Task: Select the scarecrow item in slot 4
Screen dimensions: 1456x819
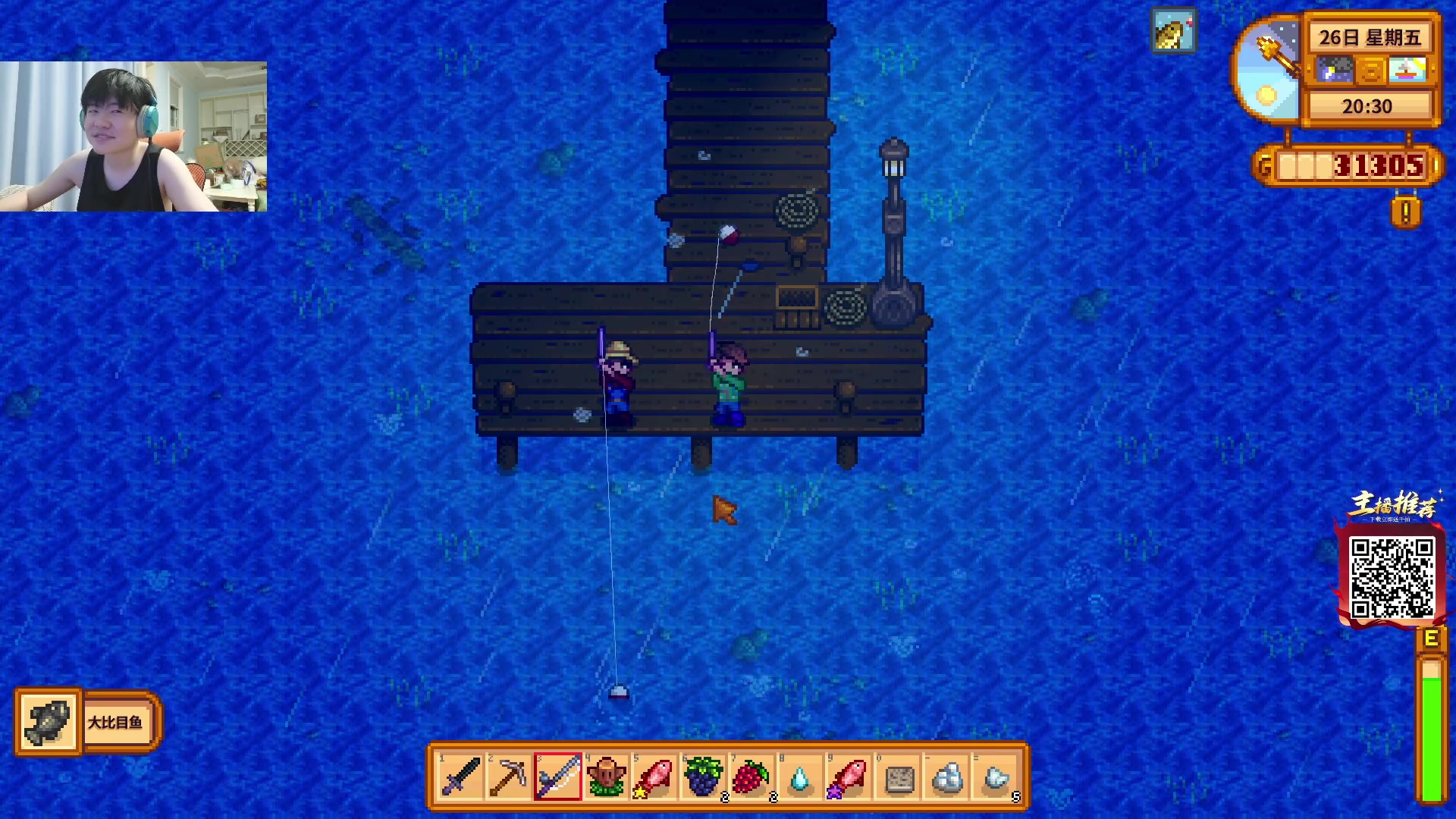Action: [x=606, y=777]
